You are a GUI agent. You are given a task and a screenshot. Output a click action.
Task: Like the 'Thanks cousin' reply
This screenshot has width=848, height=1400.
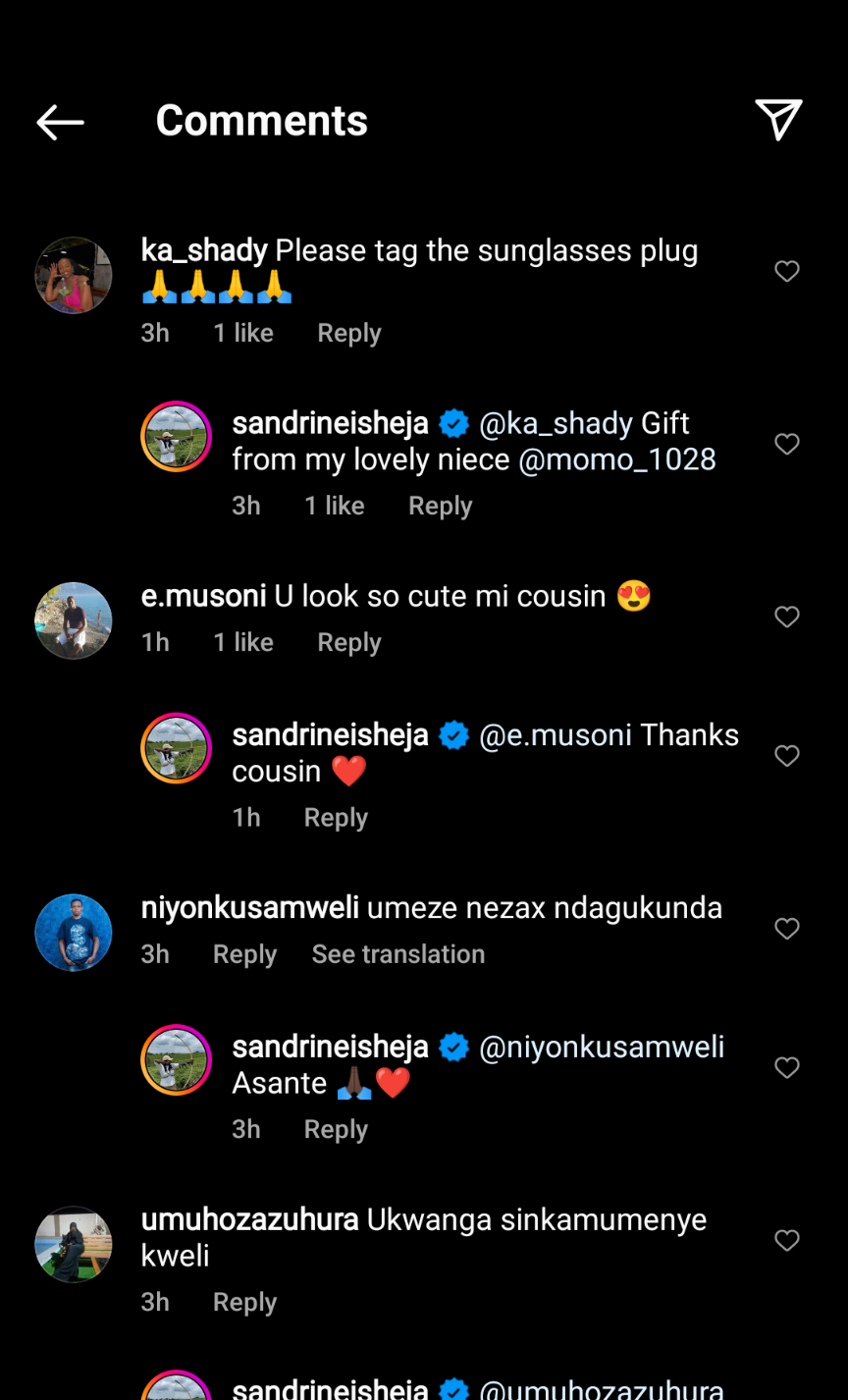787,755
